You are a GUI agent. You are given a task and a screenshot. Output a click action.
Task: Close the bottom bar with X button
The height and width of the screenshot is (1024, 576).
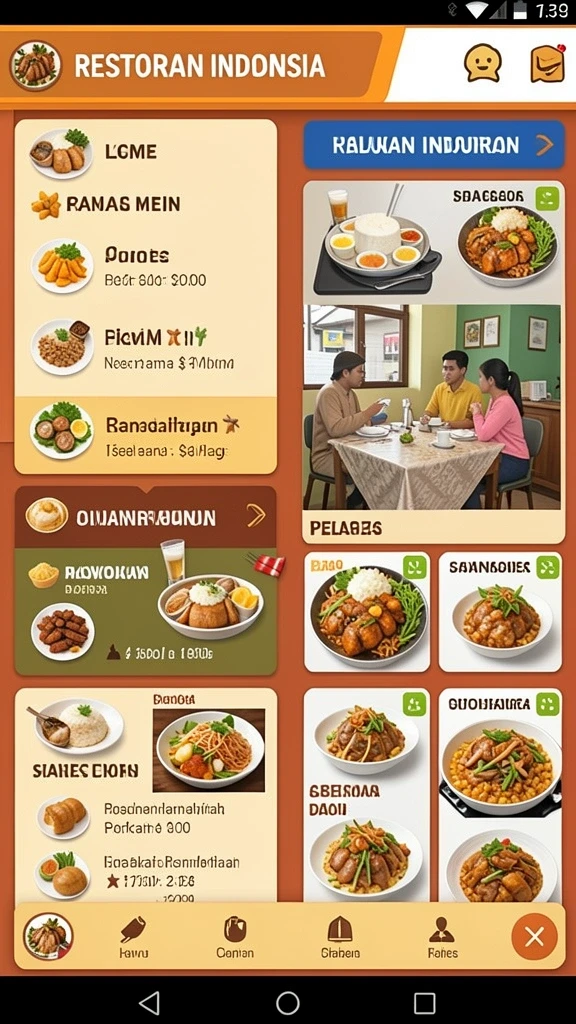click(x=534, y=937)
